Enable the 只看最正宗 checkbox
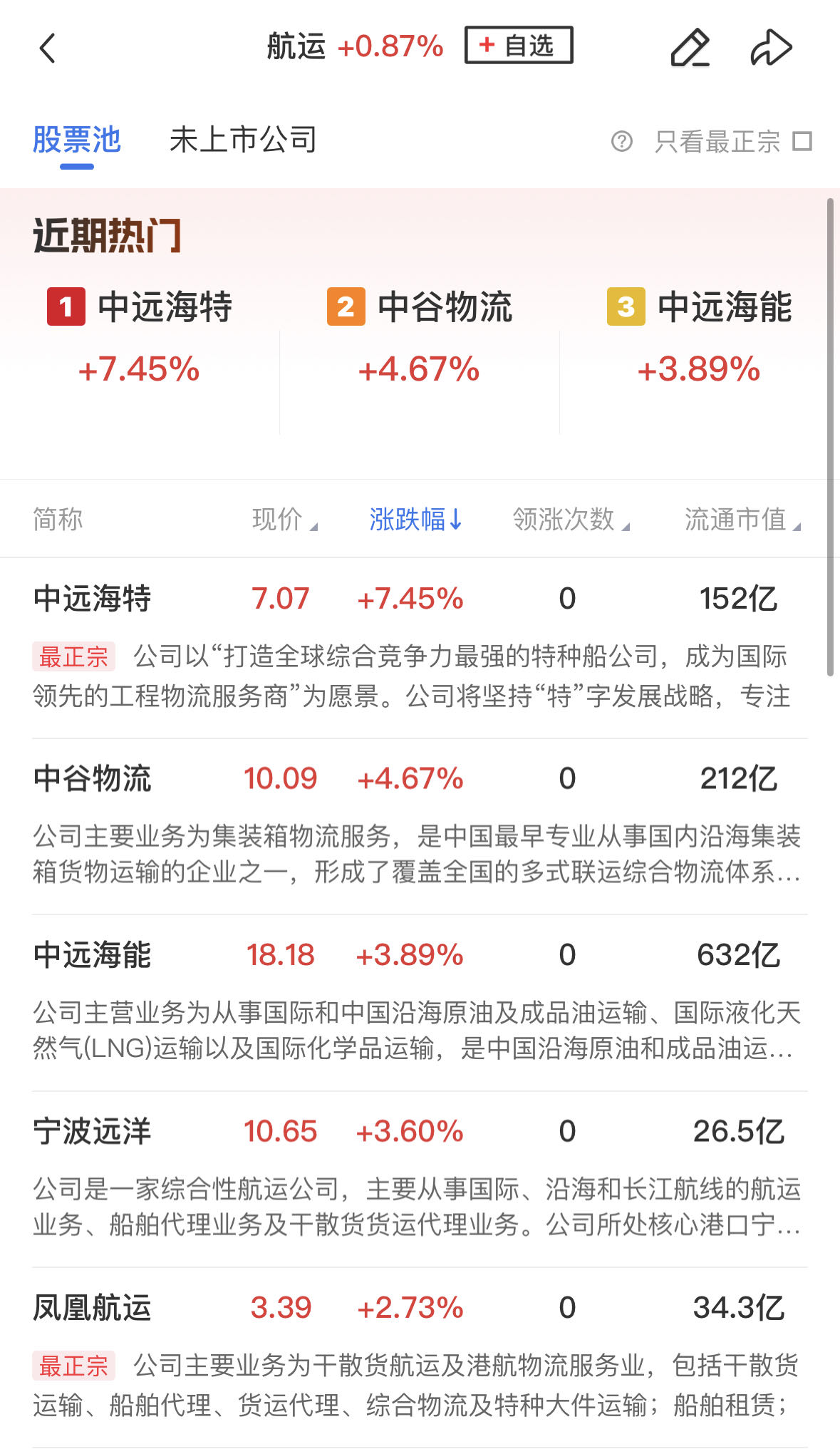The image size is (840, 1449). (802, 141)
